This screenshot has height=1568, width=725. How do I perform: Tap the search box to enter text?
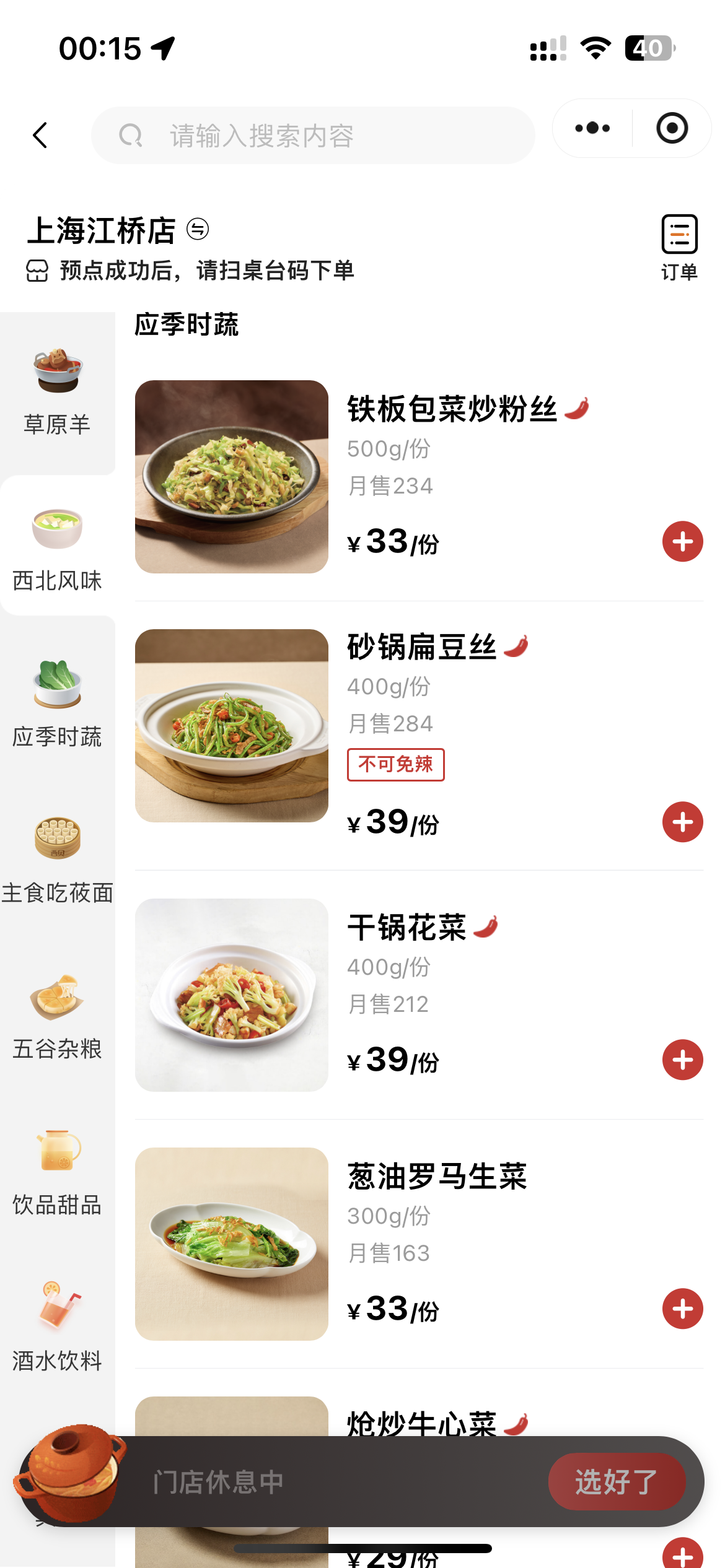click(313, 136)
